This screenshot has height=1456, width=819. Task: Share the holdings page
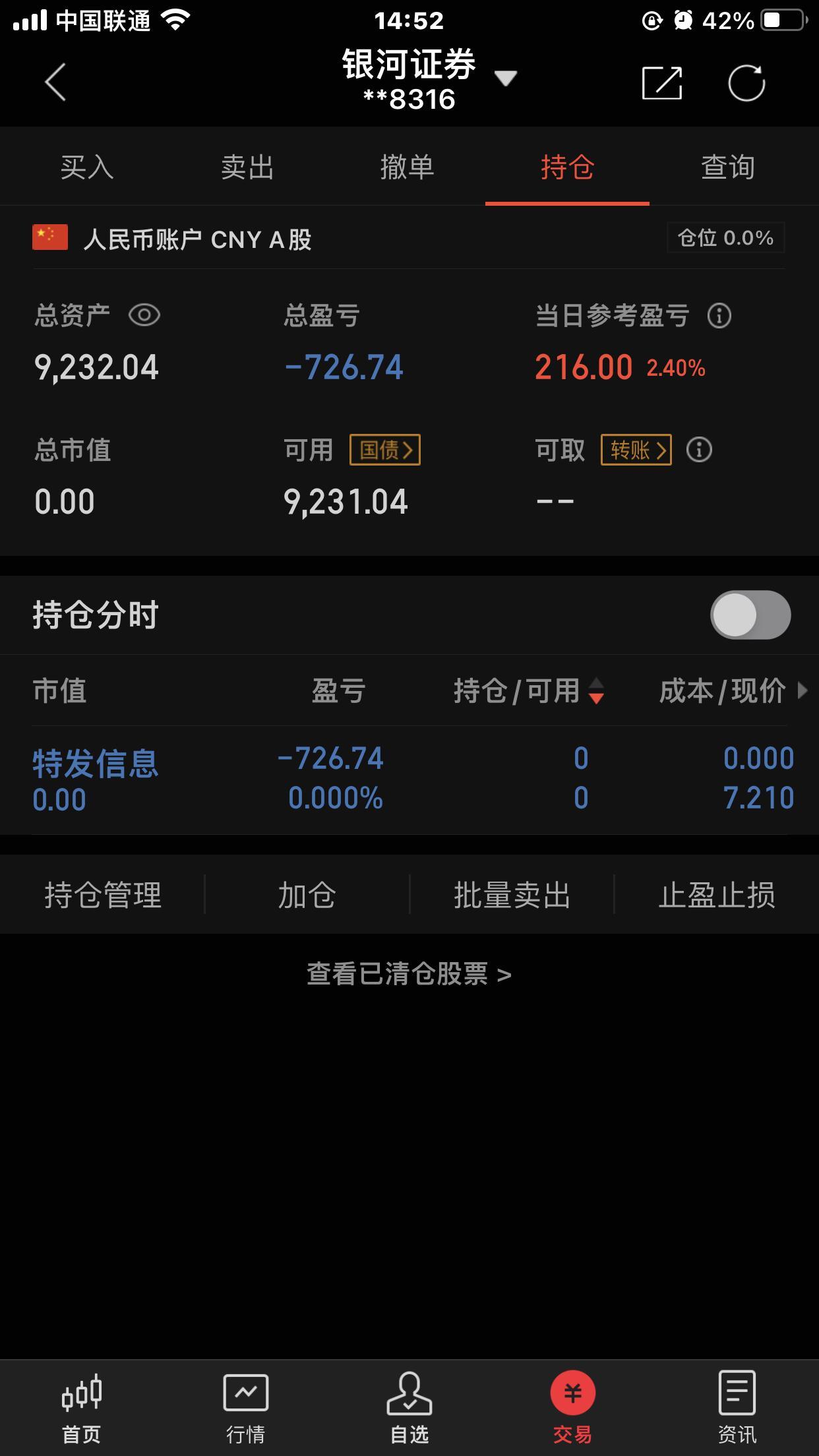click(x=661, y=82)
